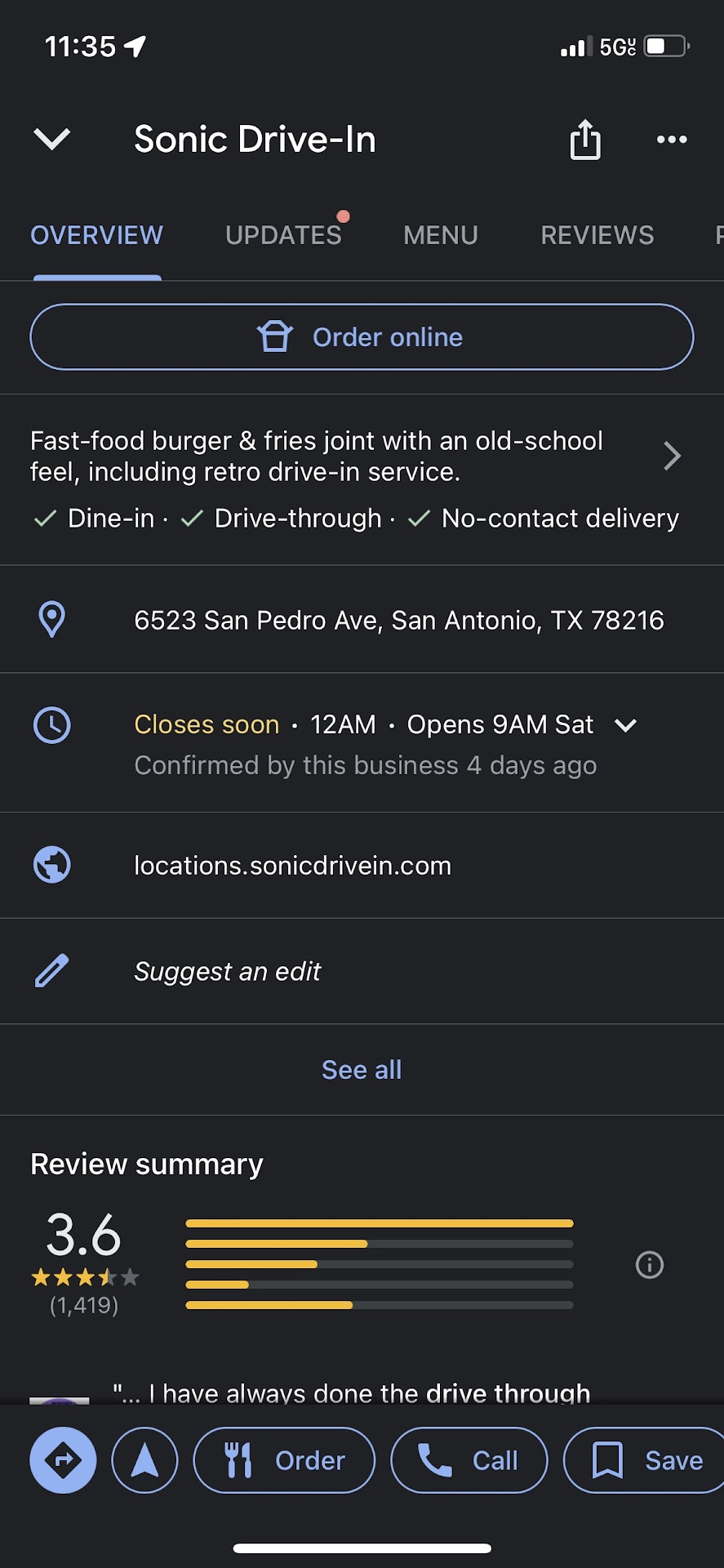This screenshot has height=1568, width=724.
Task: Switch to the Updates tab
Action: (x=283, y=235)
